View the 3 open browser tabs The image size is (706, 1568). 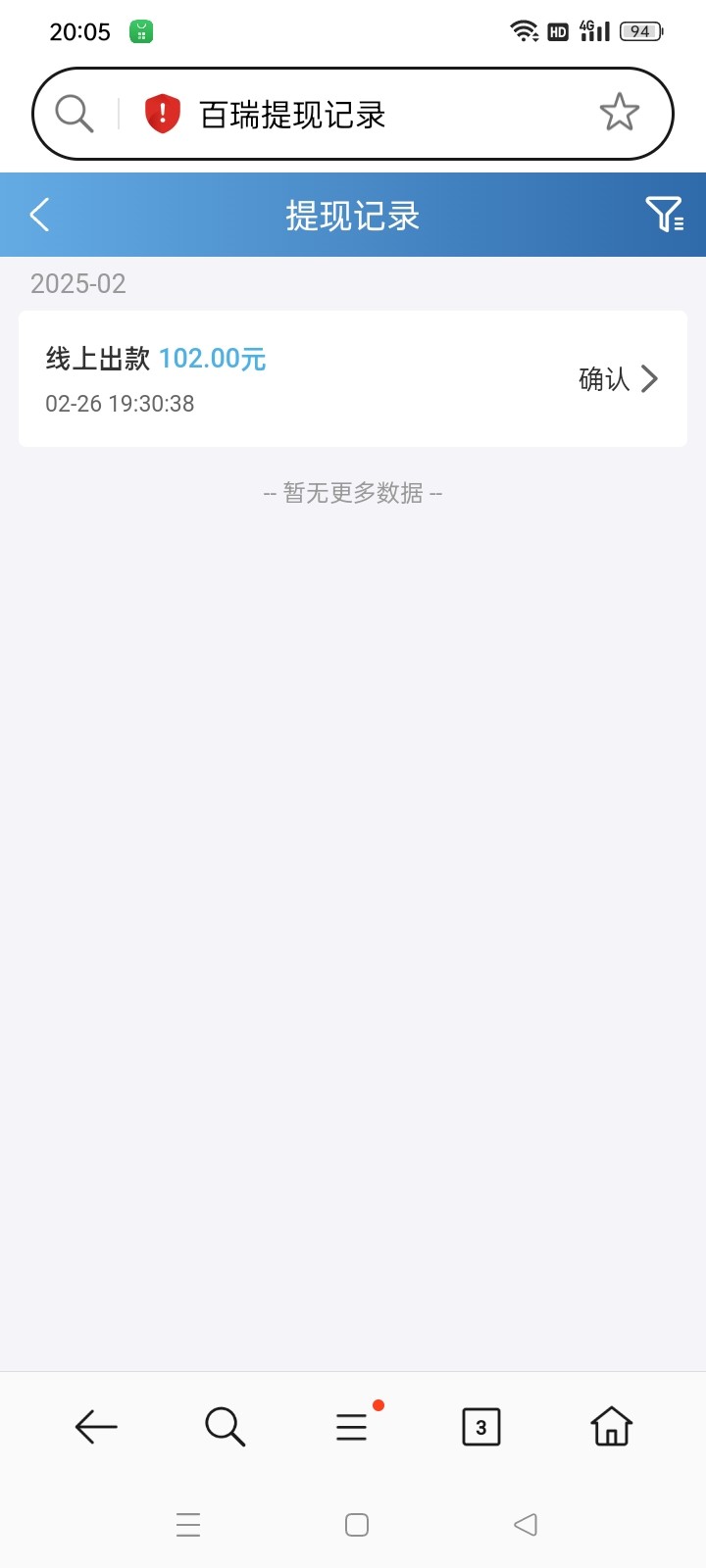(480, 1427)
